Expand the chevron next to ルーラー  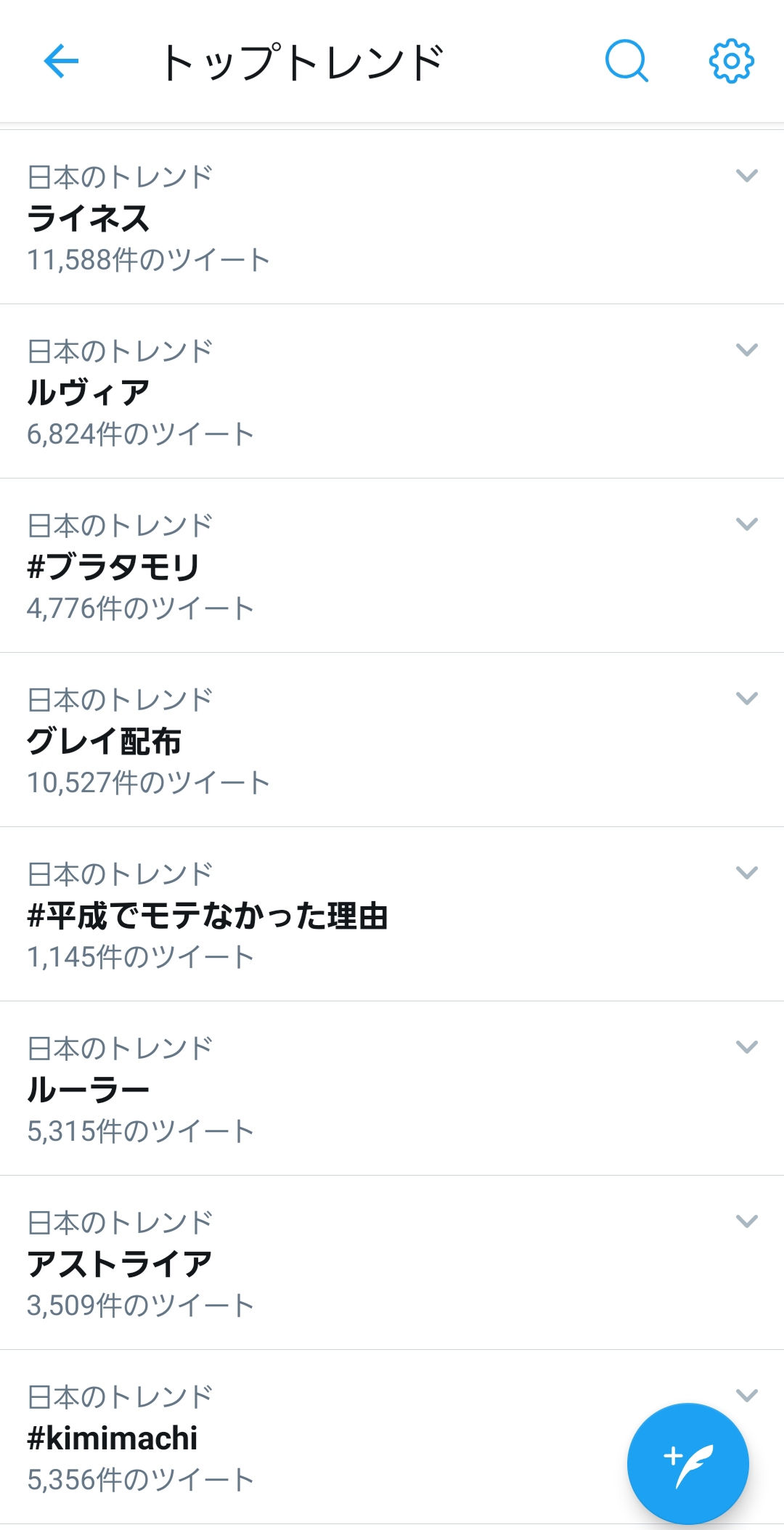coord(747,1047)
